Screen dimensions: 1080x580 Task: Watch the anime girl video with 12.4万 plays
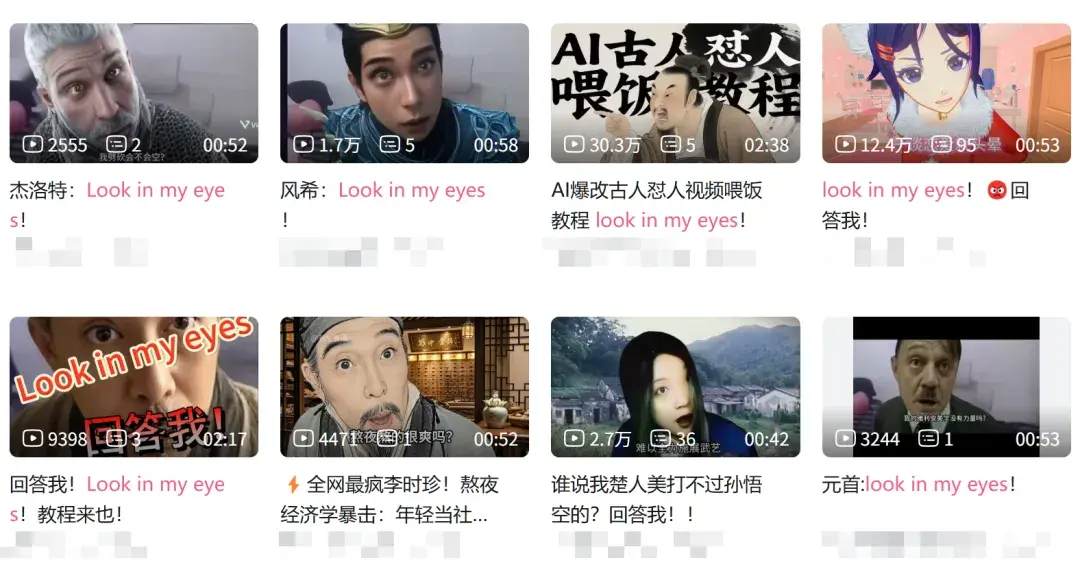pyautogui.click(x=946, y=93)
